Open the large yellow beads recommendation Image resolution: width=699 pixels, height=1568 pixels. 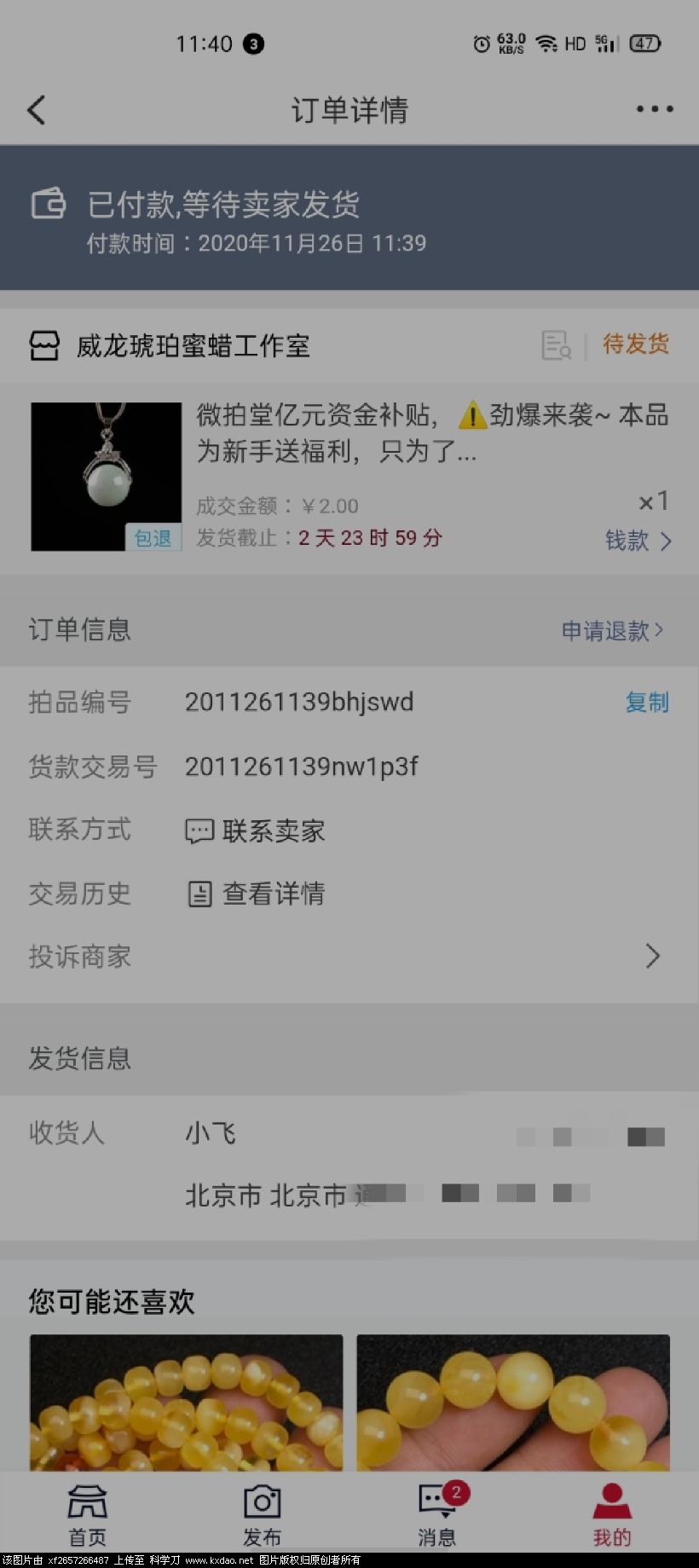pyautogui.click(x=513, y=1402)
